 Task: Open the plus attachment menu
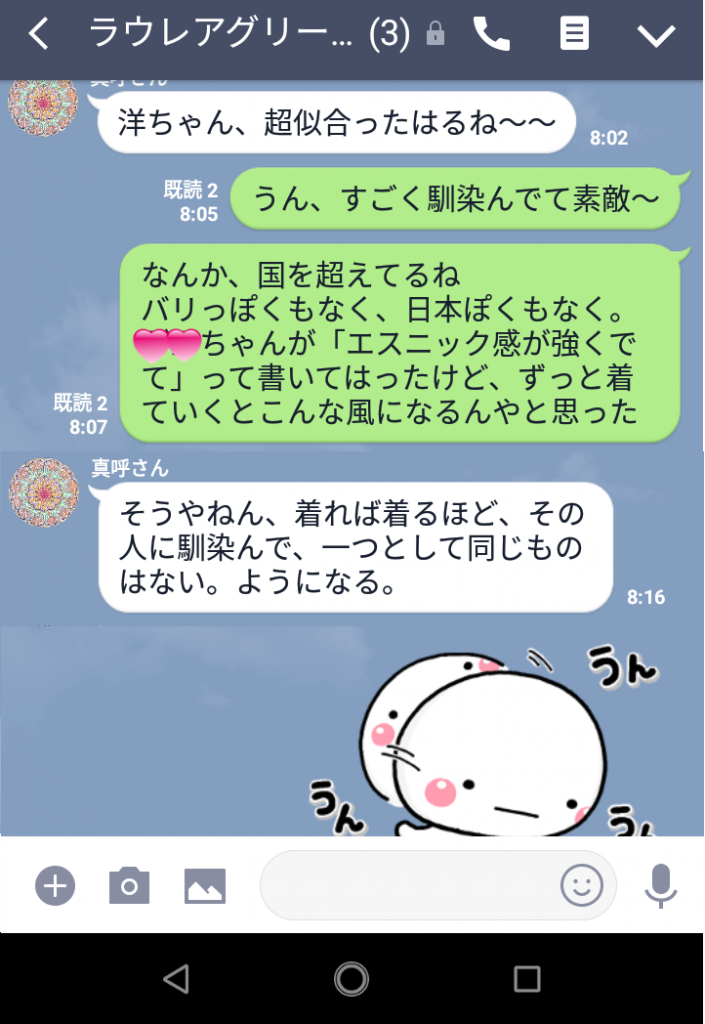click(55, 885)
